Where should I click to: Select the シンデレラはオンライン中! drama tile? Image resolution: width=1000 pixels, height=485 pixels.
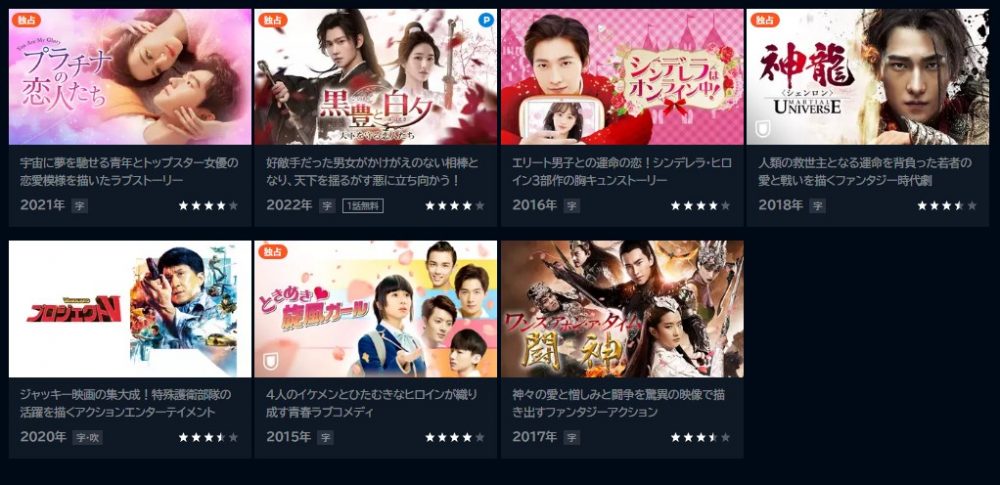point(622,78)
